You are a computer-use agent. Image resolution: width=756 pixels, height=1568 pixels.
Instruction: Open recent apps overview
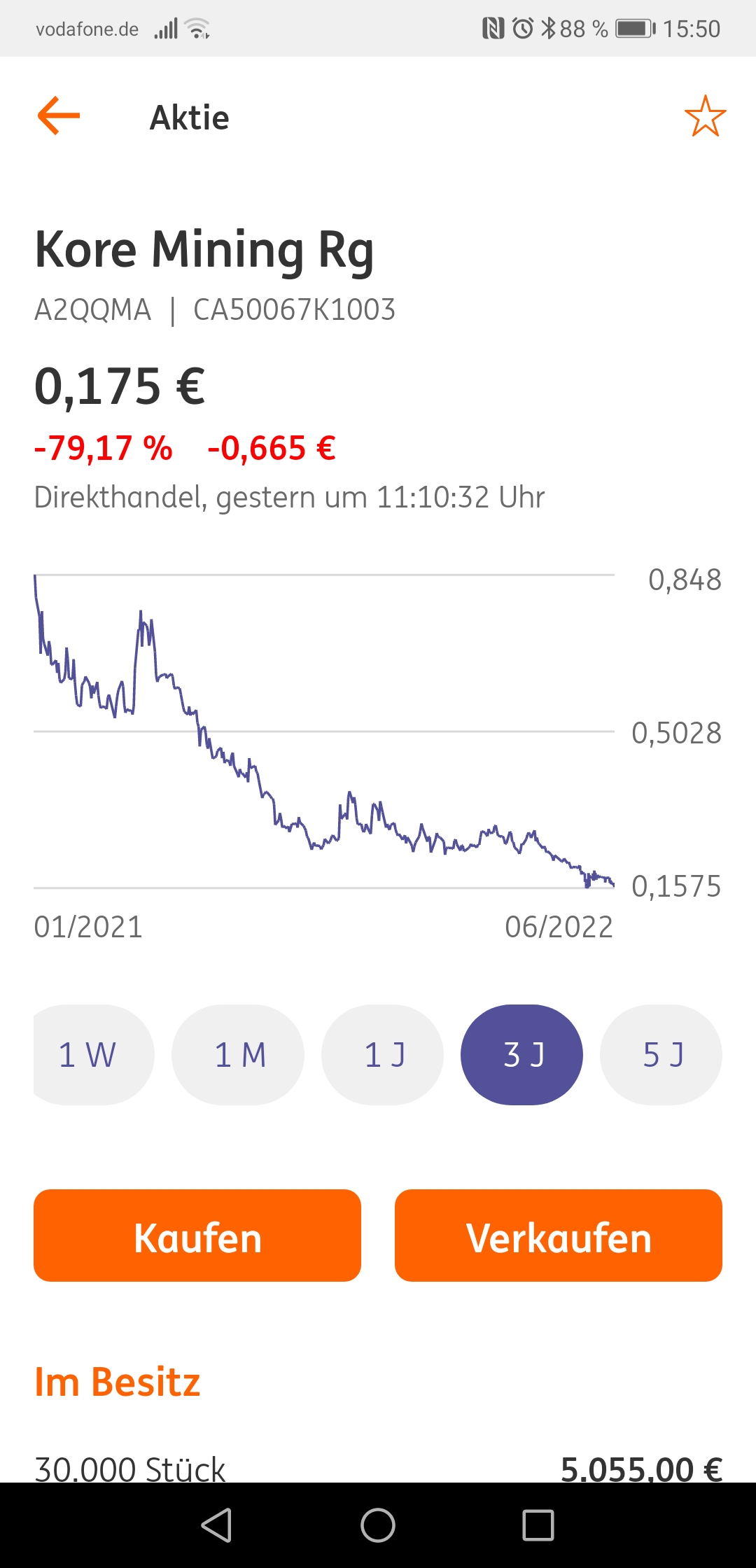tap(538, 1525)
